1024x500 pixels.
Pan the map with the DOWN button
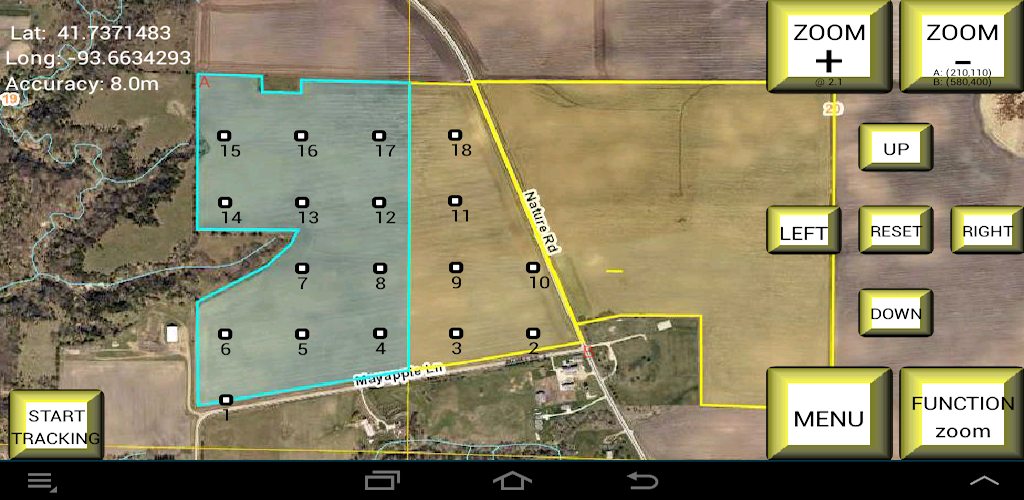point(895,313)
